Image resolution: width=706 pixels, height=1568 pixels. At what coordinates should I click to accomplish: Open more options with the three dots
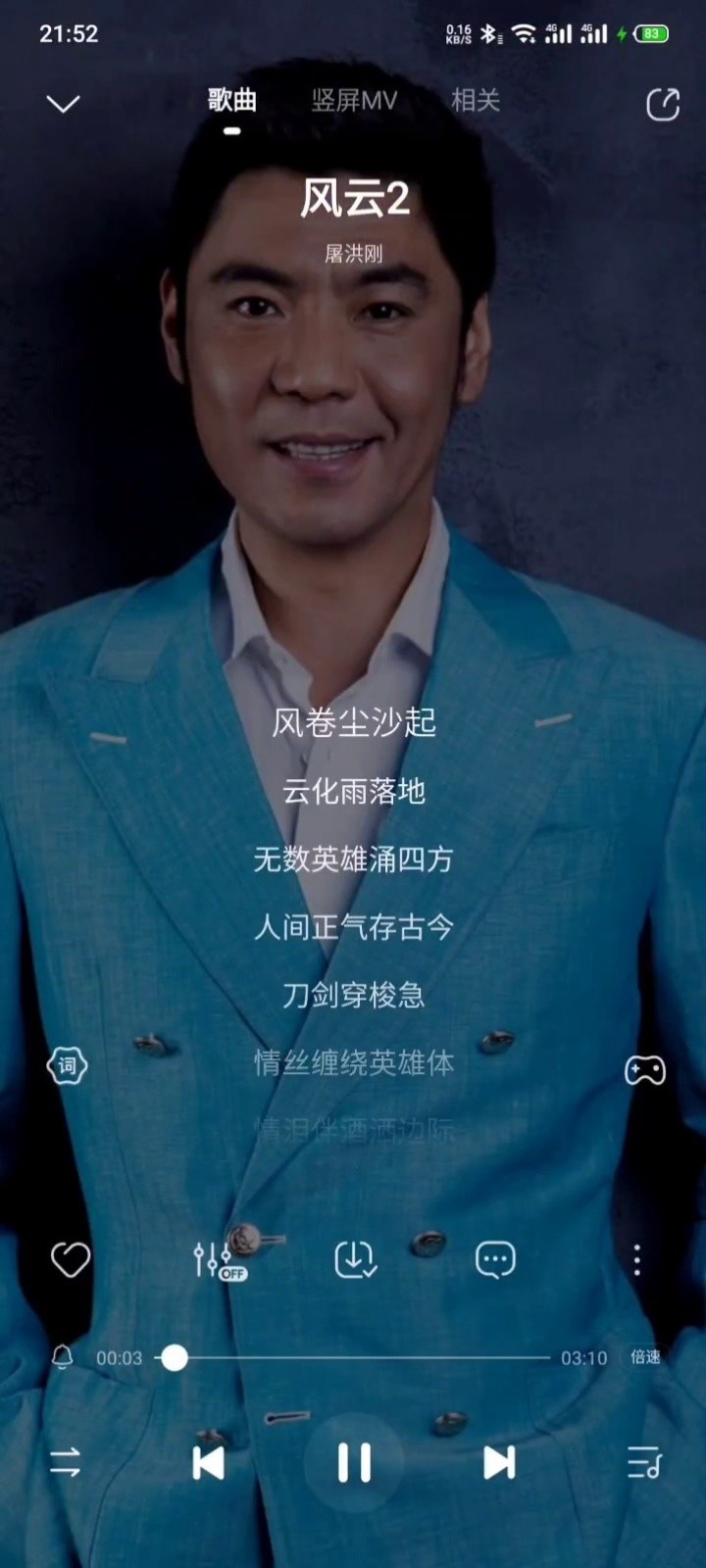[636, 1260]
